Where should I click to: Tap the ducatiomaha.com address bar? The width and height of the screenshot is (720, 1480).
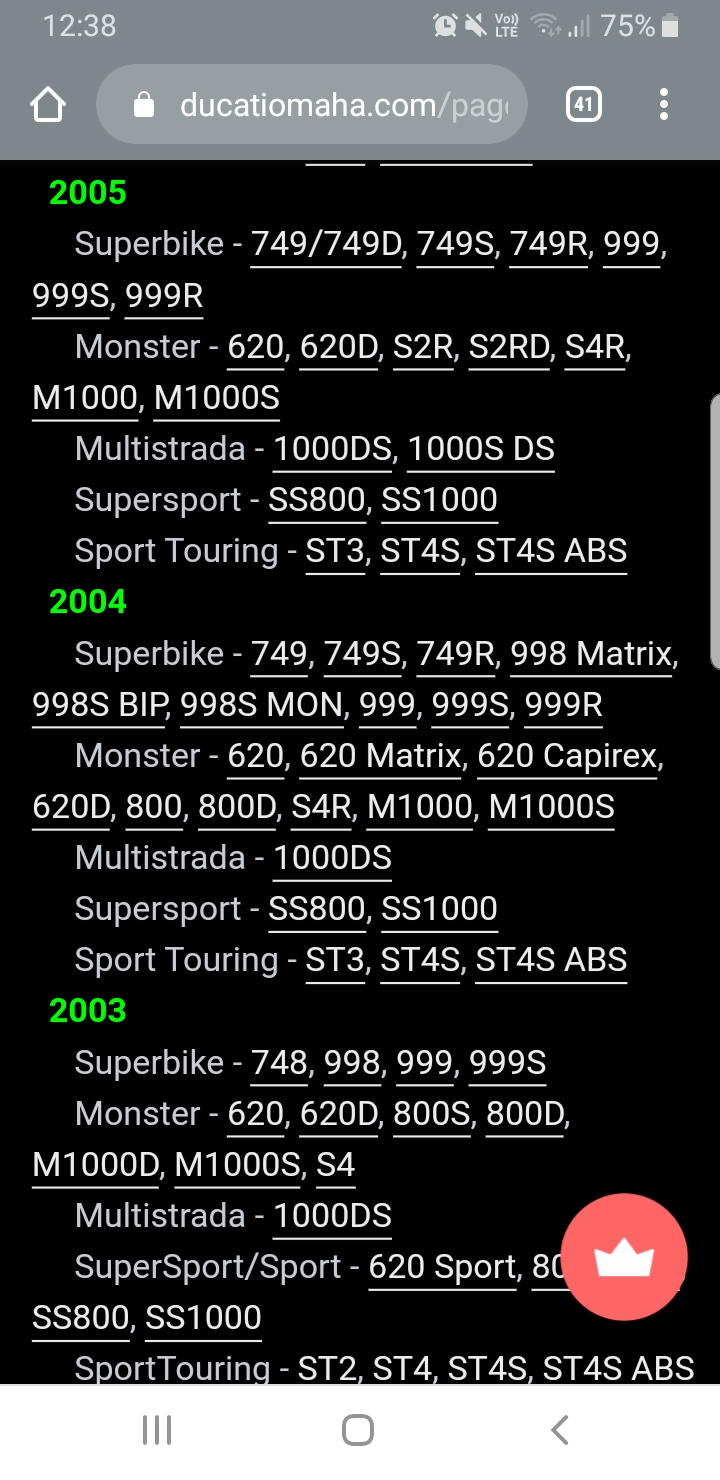coord(310,105)
